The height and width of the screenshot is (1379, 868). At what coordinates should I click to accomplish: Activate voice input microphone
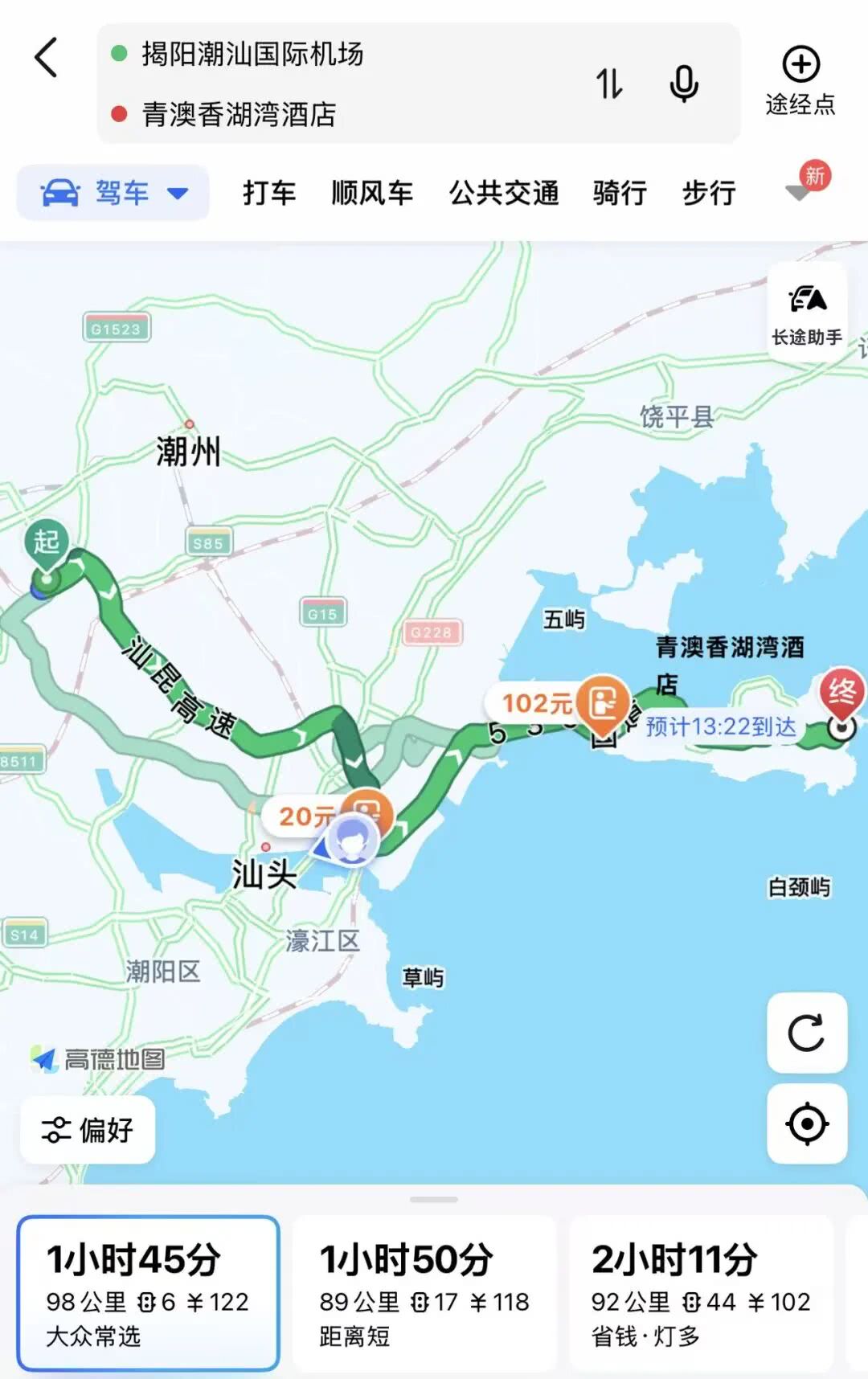pyautogui.click(x=684, y=84)
